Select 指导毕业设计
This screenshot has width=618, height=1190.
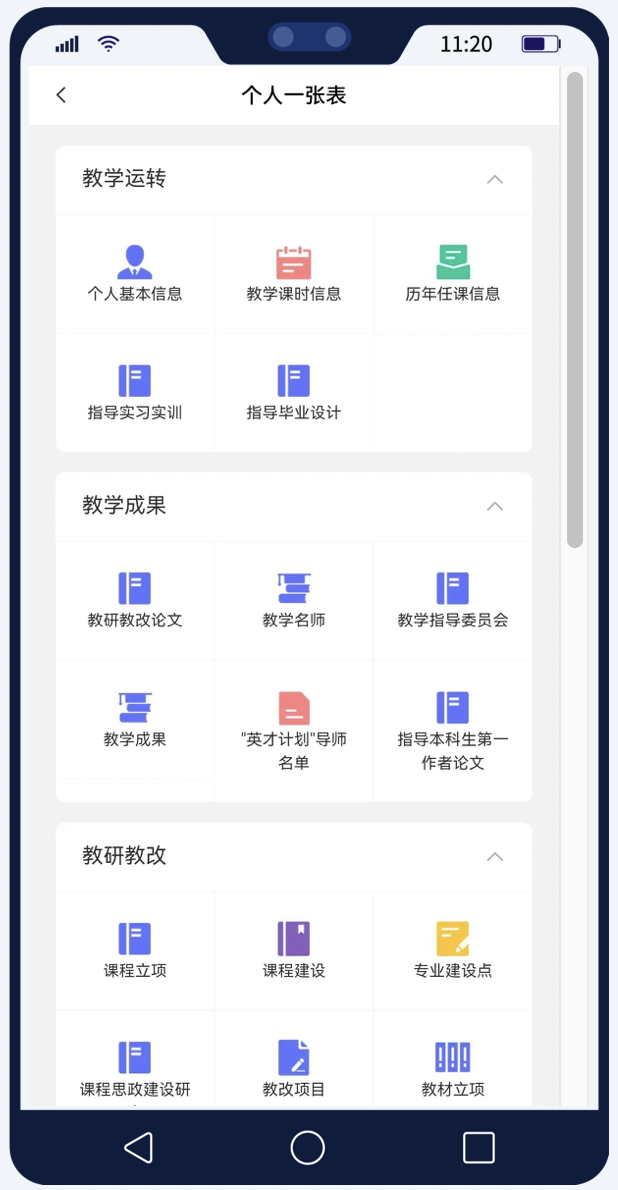tap(294, 393)
